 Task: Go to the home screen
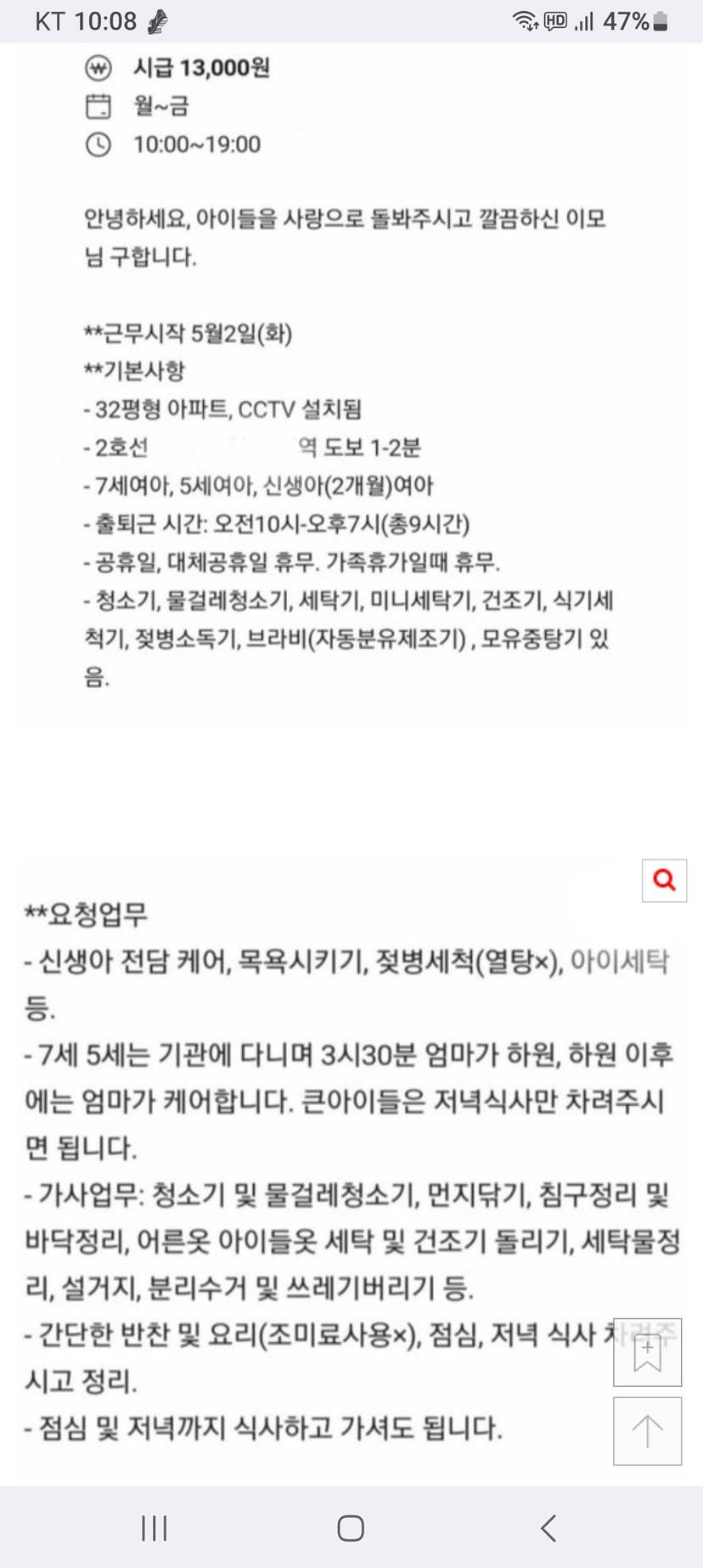click(x=351, y=1528)
